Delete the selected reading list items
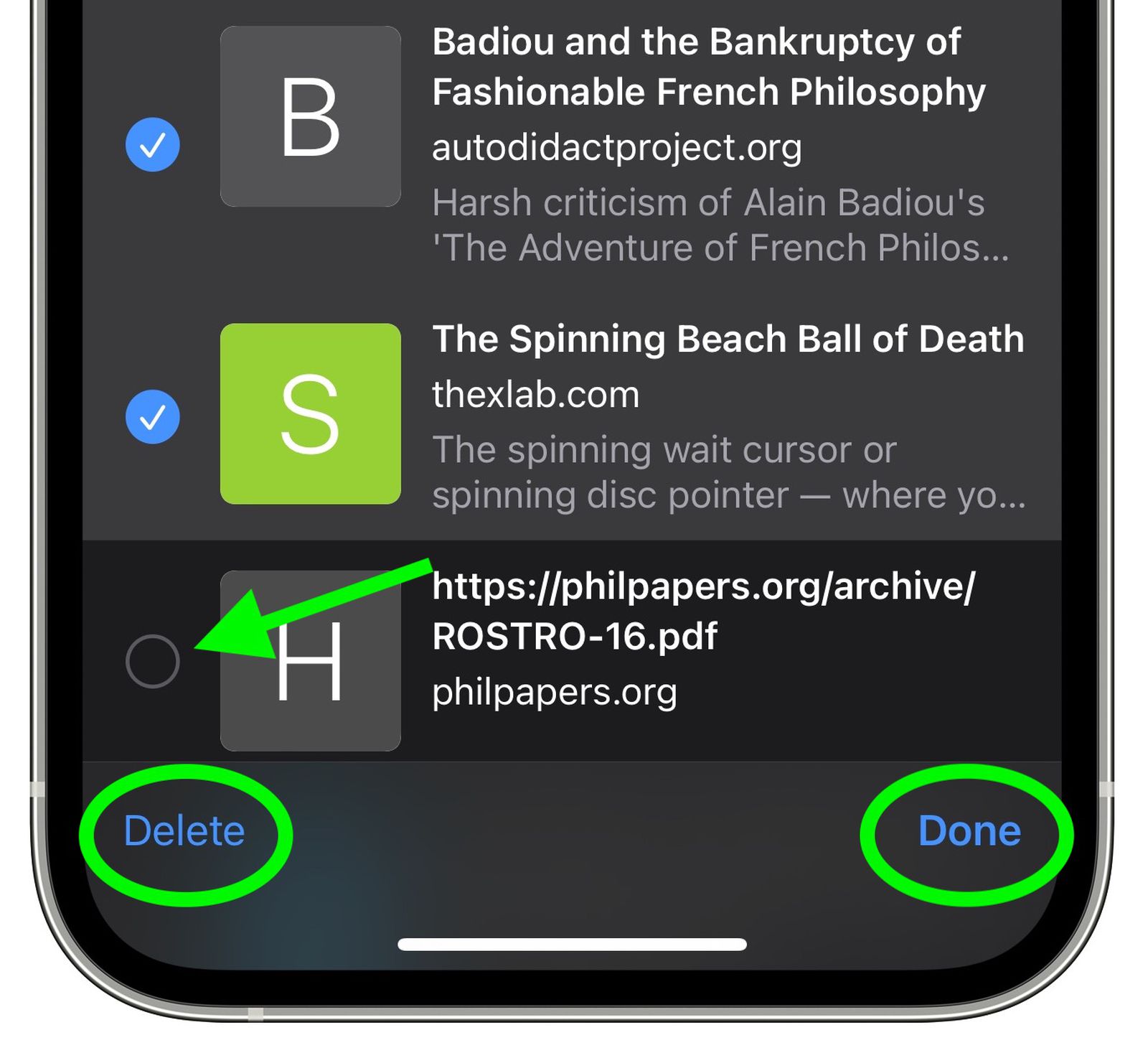Screen dimensions: 1148x1058 (184, 831)
